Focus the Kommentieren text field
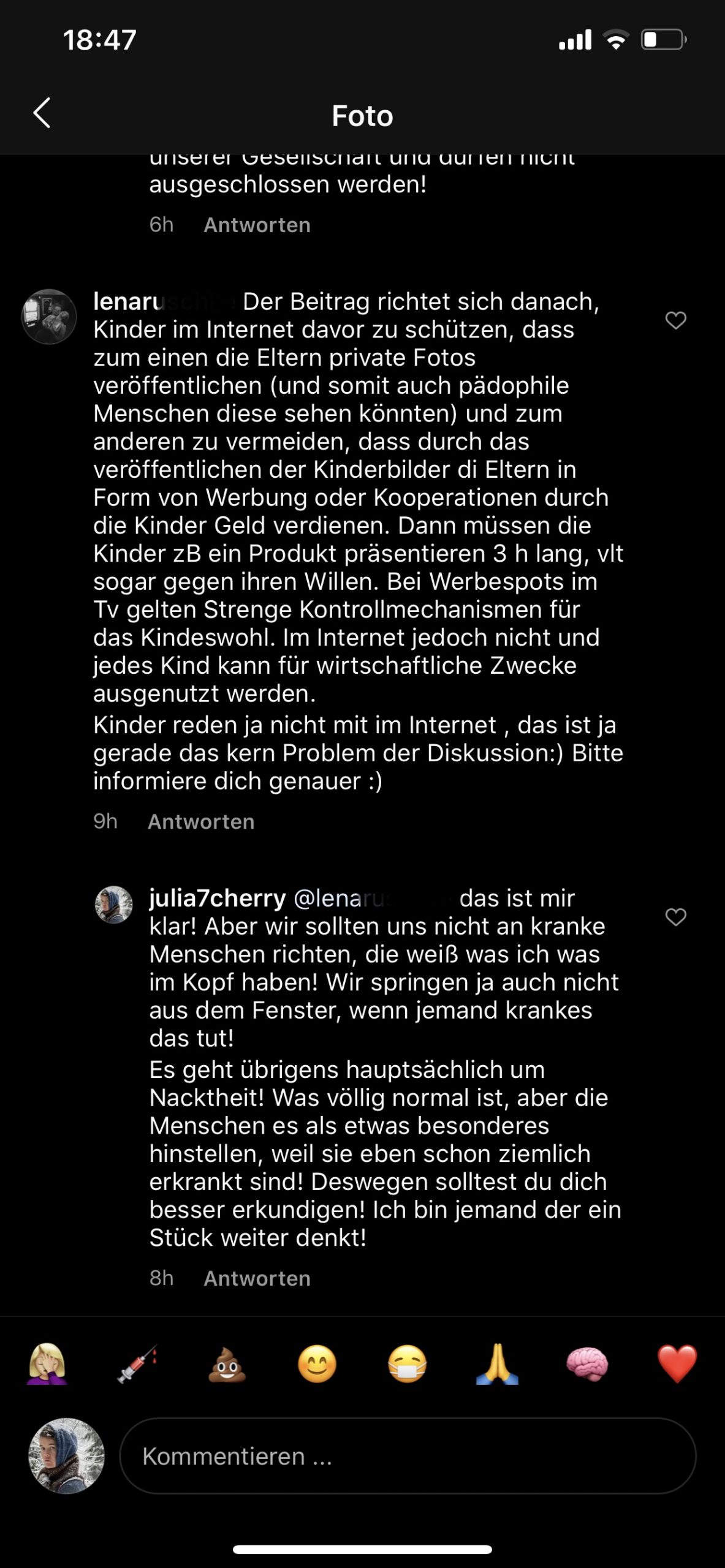This screenshot has width=725, height=1568. pyautogui.click(x=408, y=1457)
